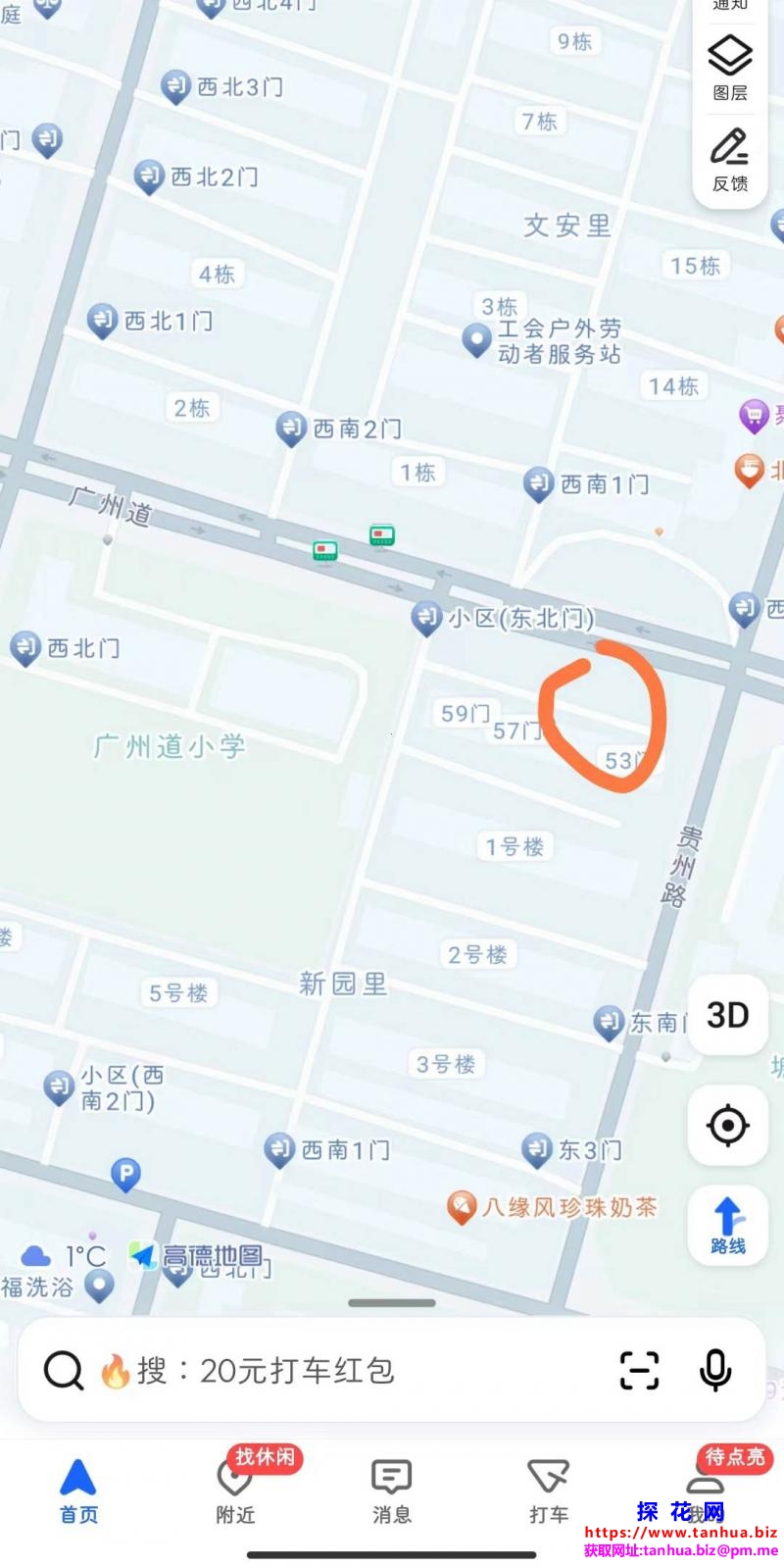The height and width of the screenshot is (1566, 784).
Task: Open 路线 route planning
Action: pyautogui.click(x=727, y=1227)
